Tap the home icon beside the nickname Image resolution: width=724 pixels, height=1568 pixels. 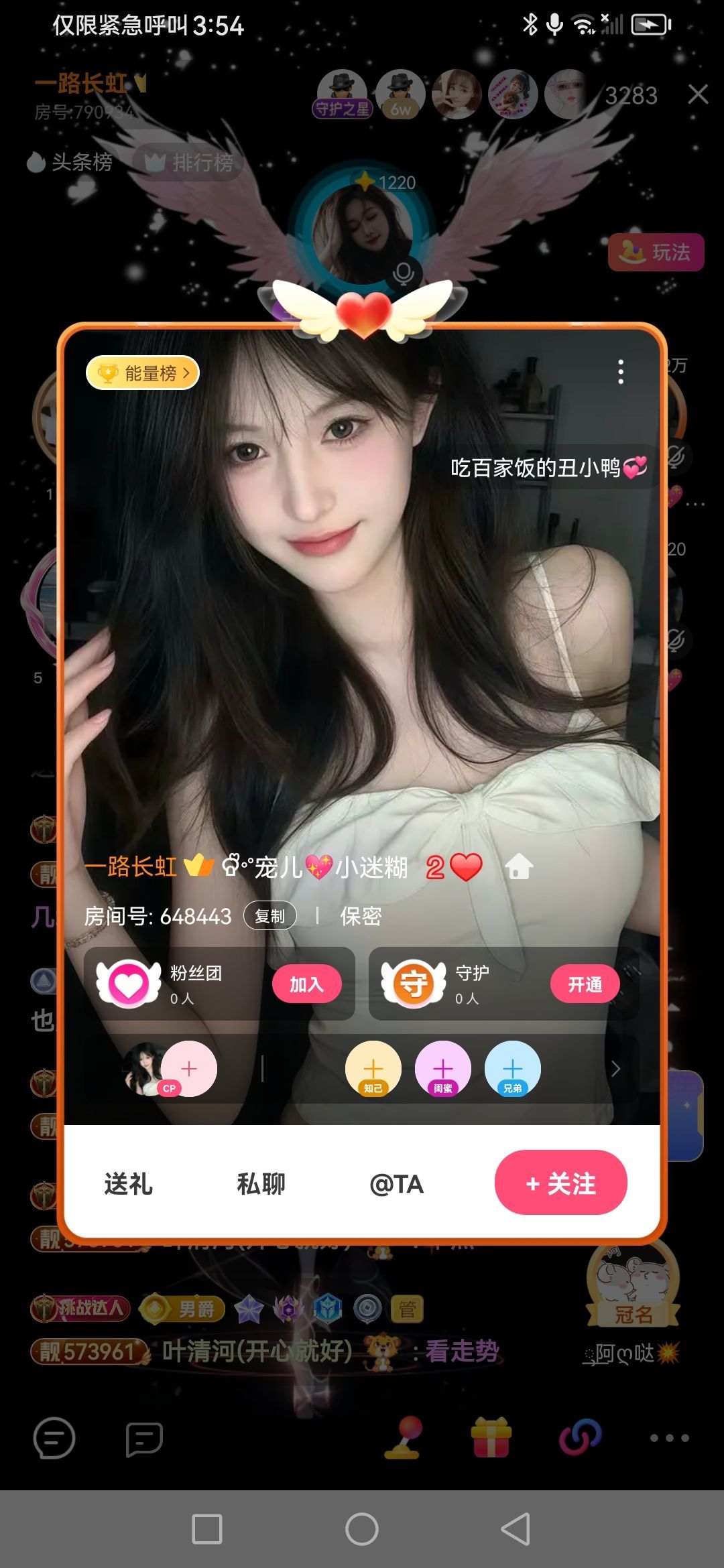pos(519,867)
